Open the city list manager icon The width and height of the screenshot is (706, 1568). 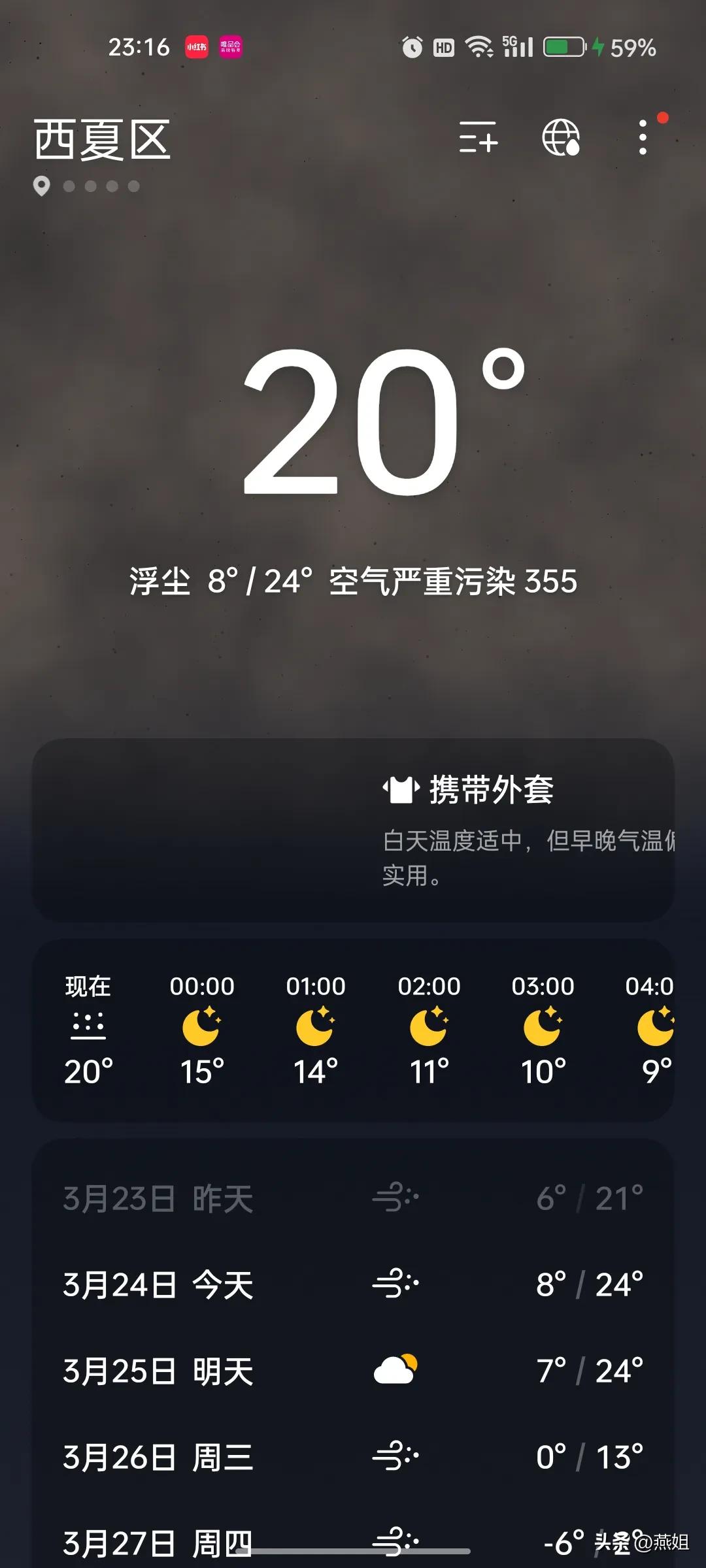click(x=478, y=138)
